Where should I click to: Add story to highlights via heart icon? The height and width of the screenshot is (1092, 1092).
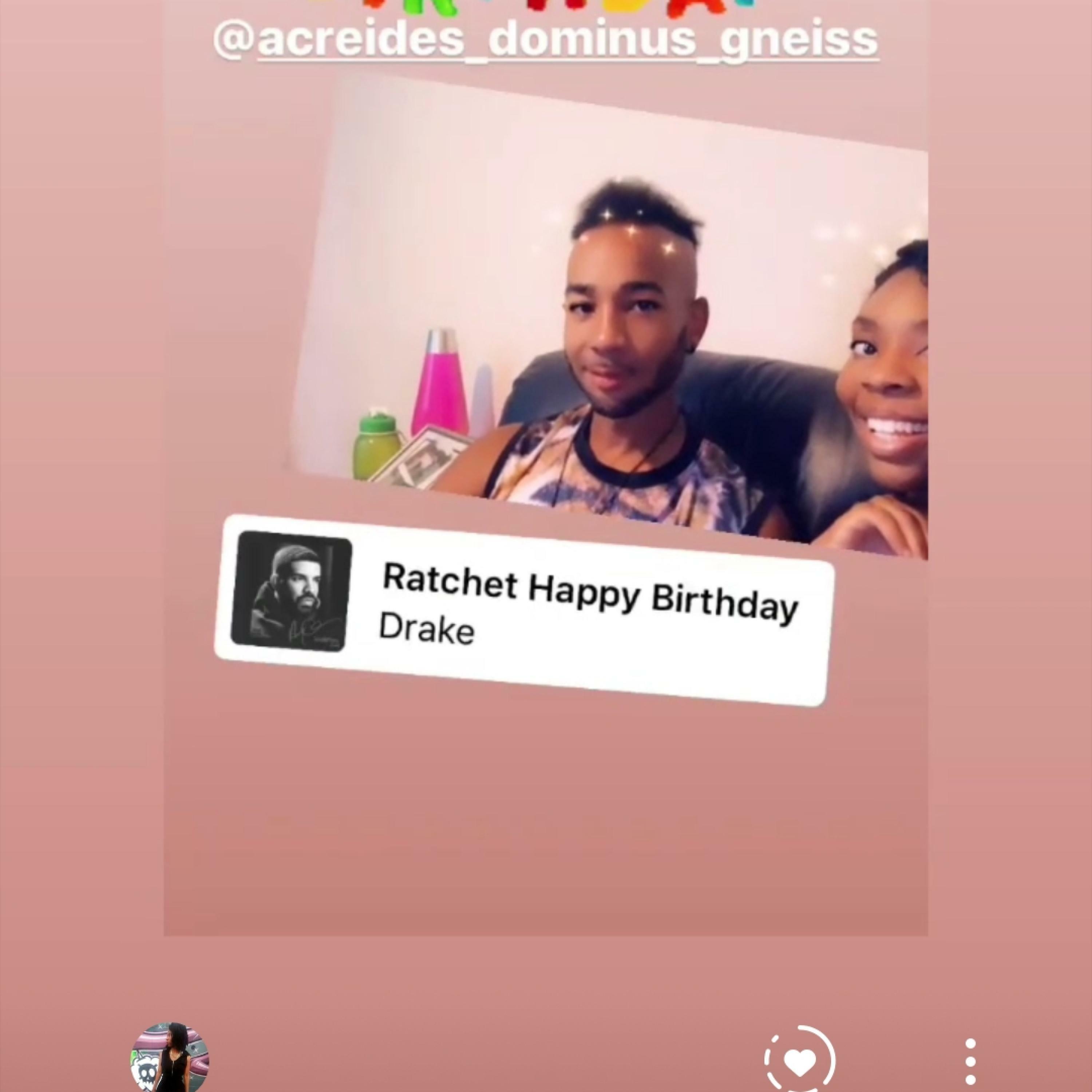(800, 1060)
